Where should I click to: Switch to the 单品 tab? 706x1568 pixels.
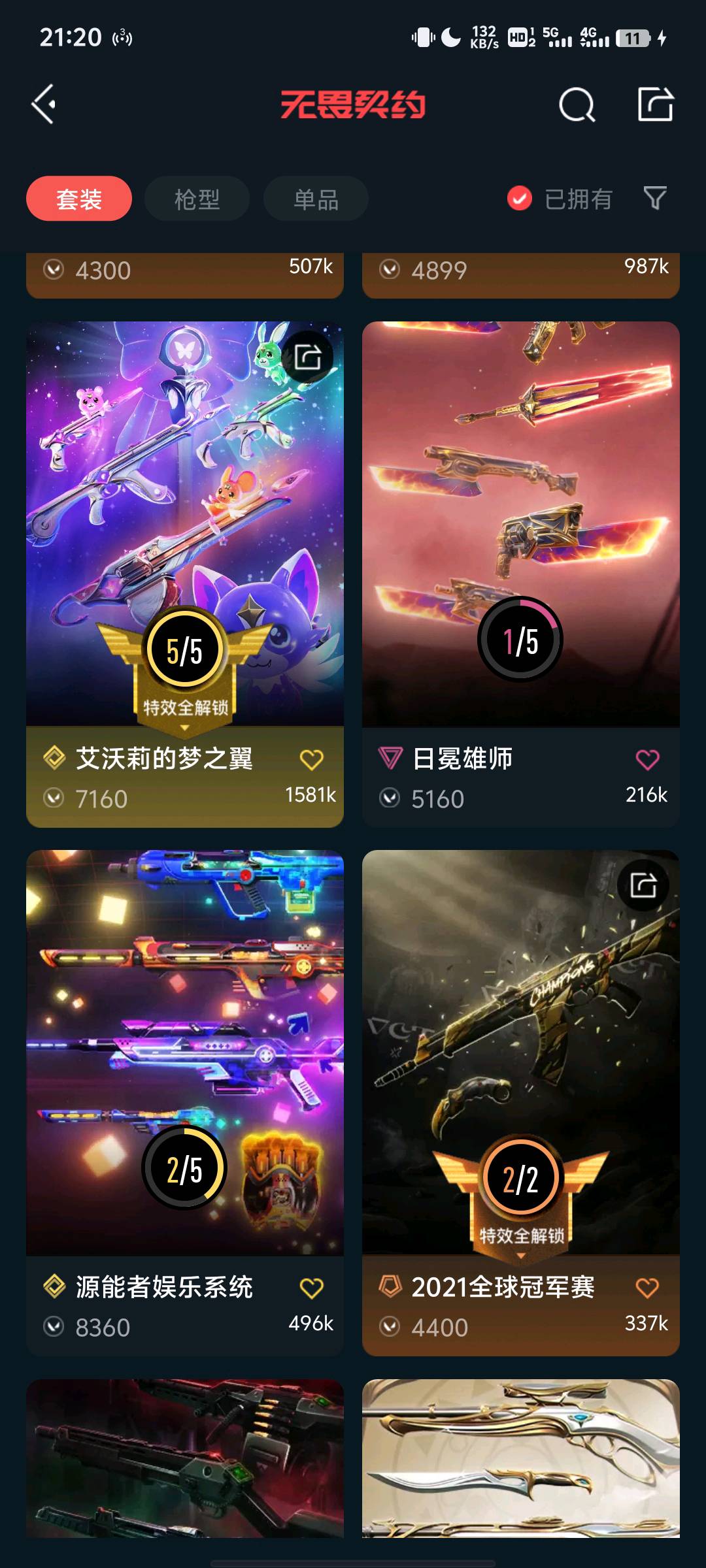316,199
